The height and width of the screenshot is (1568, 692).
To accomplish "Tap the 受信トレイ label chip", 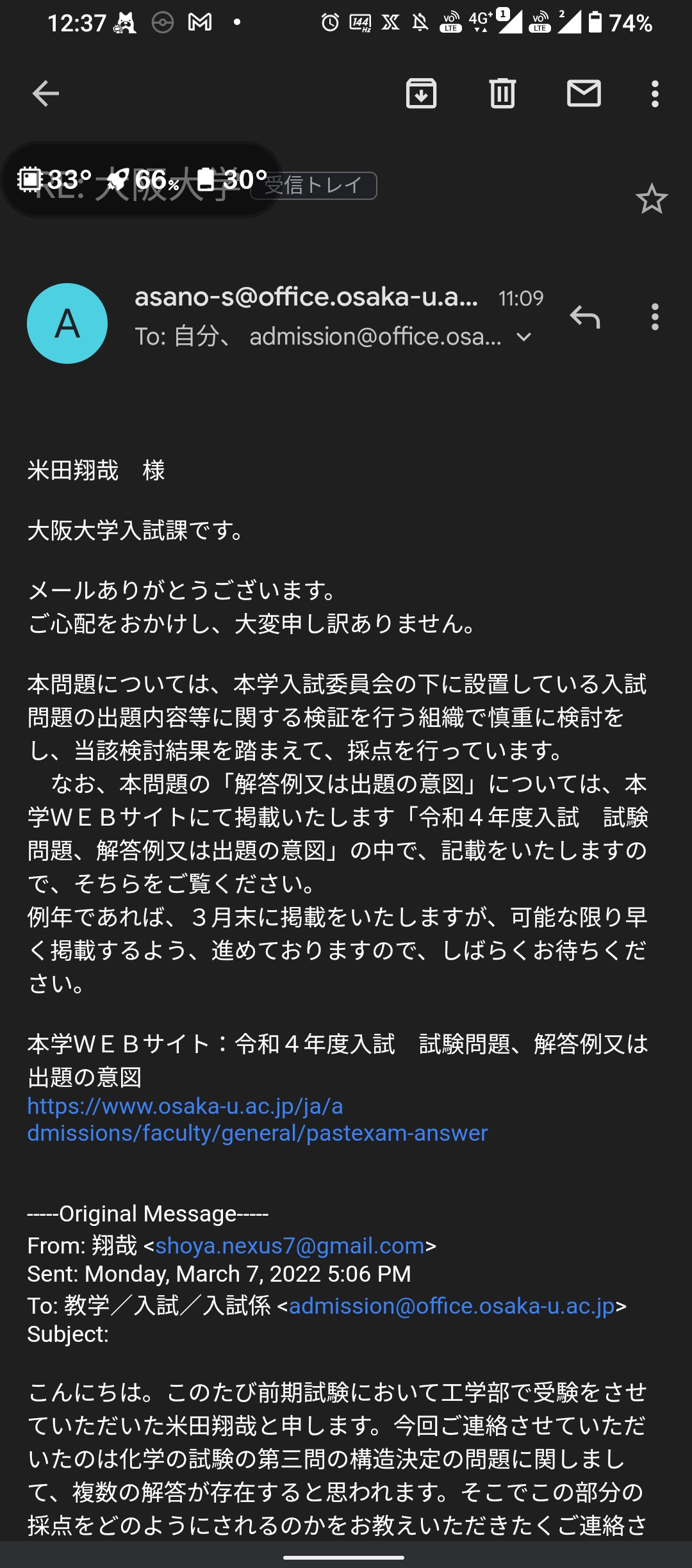I will (313, 186).
